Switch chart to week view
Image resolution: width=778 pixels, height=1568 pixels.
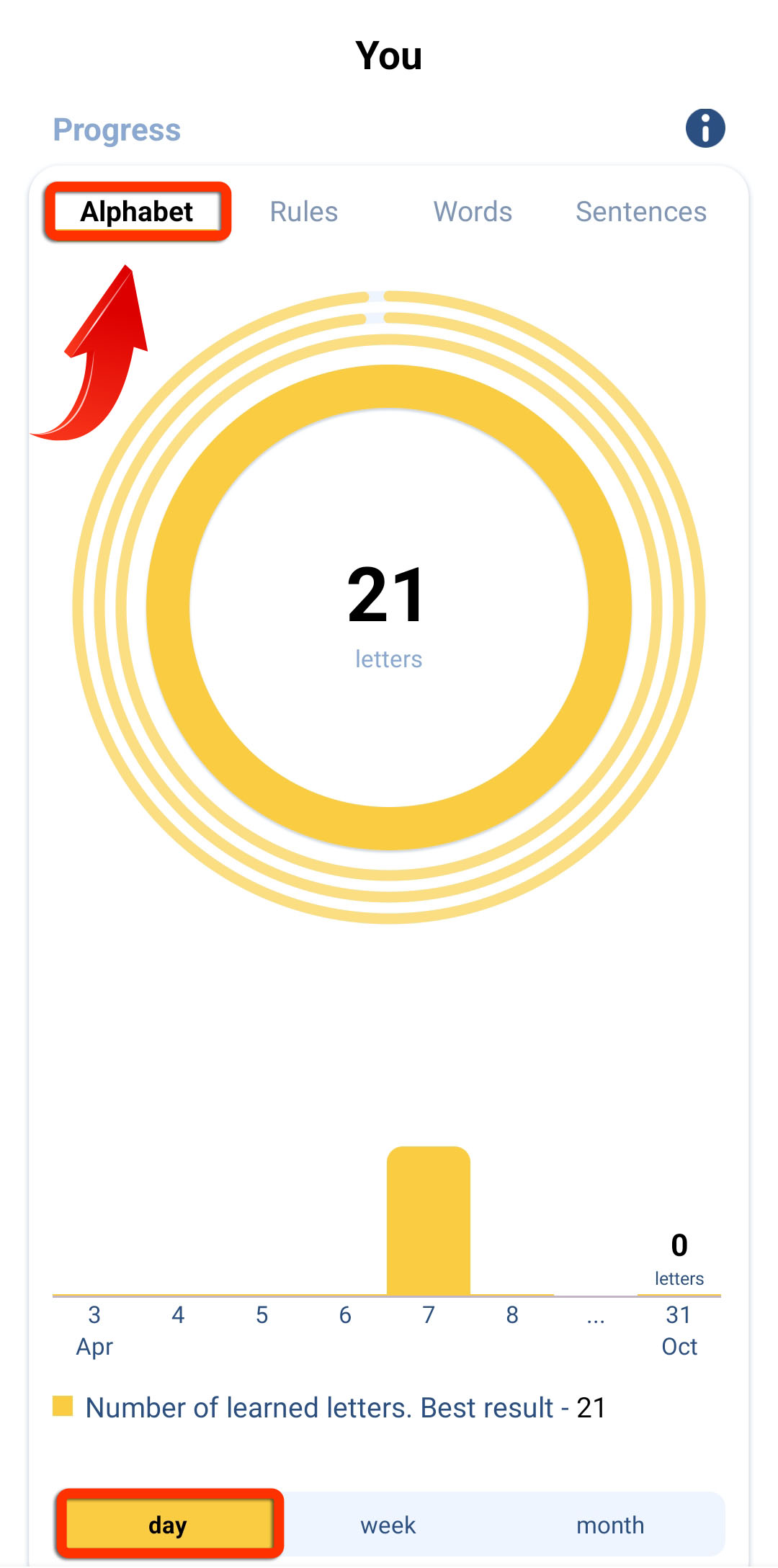388,1525
